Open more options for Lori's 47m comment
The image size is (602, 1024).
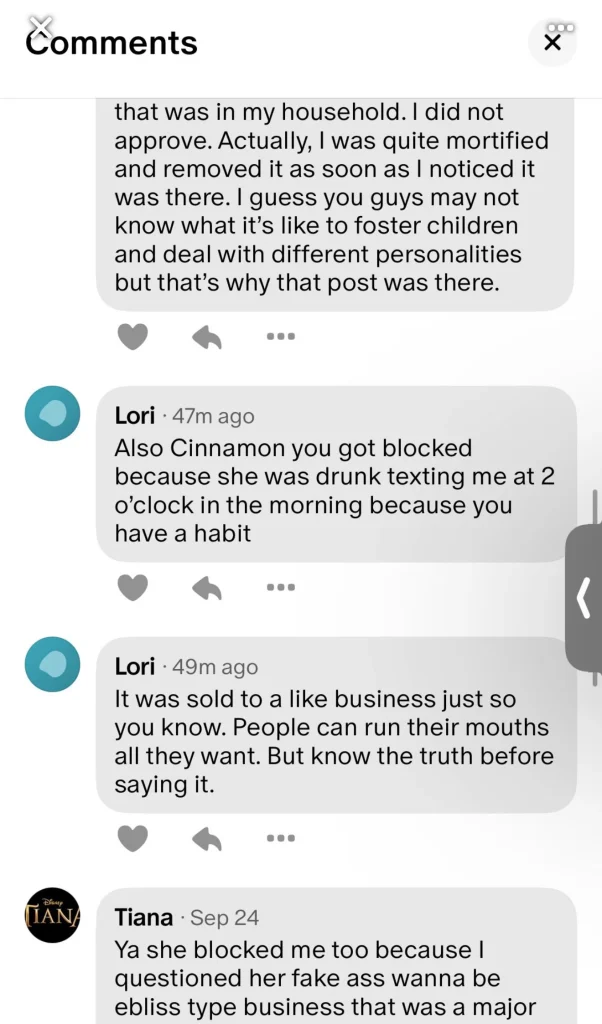[280, 587]
